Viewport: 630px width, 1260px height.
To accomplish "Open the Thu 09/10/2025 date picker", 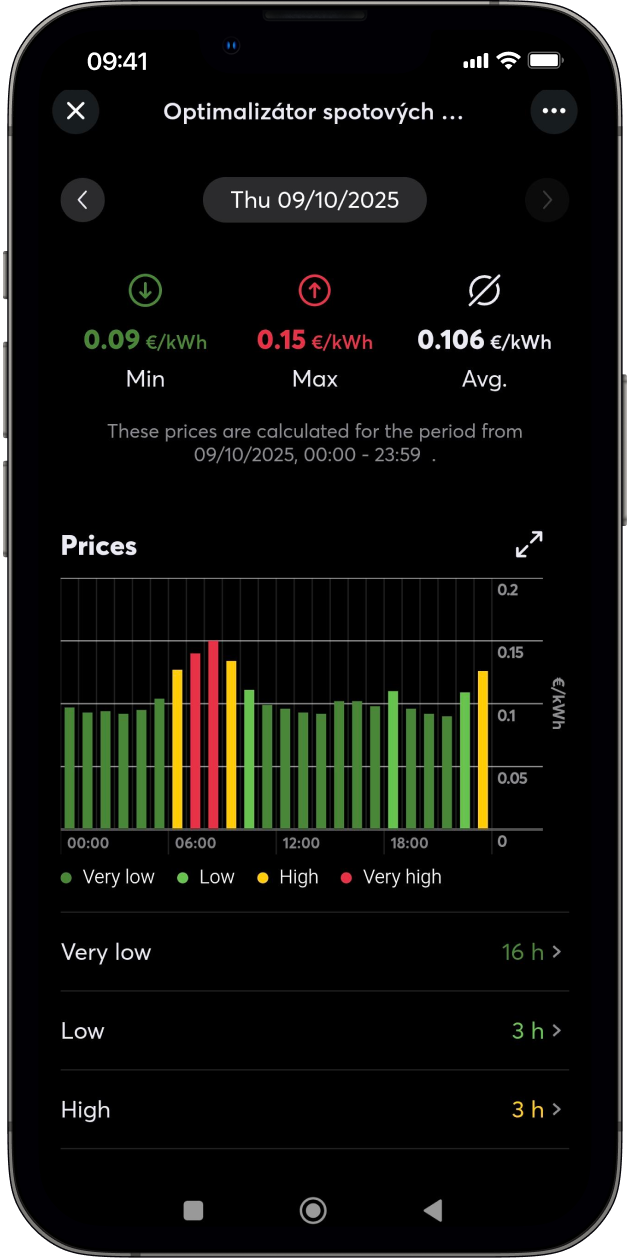I will [314, 200].
